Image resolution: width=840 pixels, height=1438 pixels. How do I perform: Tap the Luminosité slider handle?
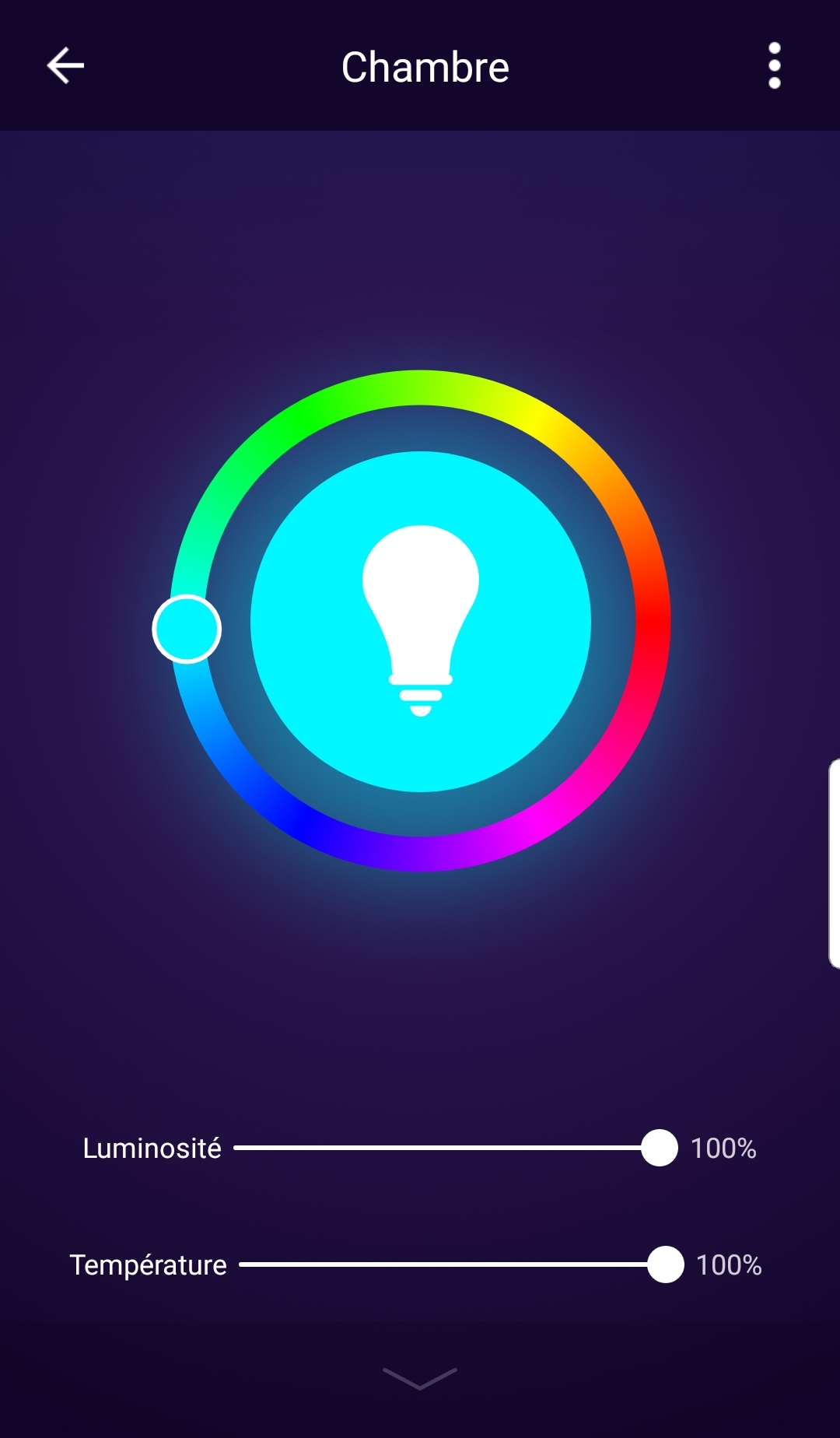pos(660,1148)
